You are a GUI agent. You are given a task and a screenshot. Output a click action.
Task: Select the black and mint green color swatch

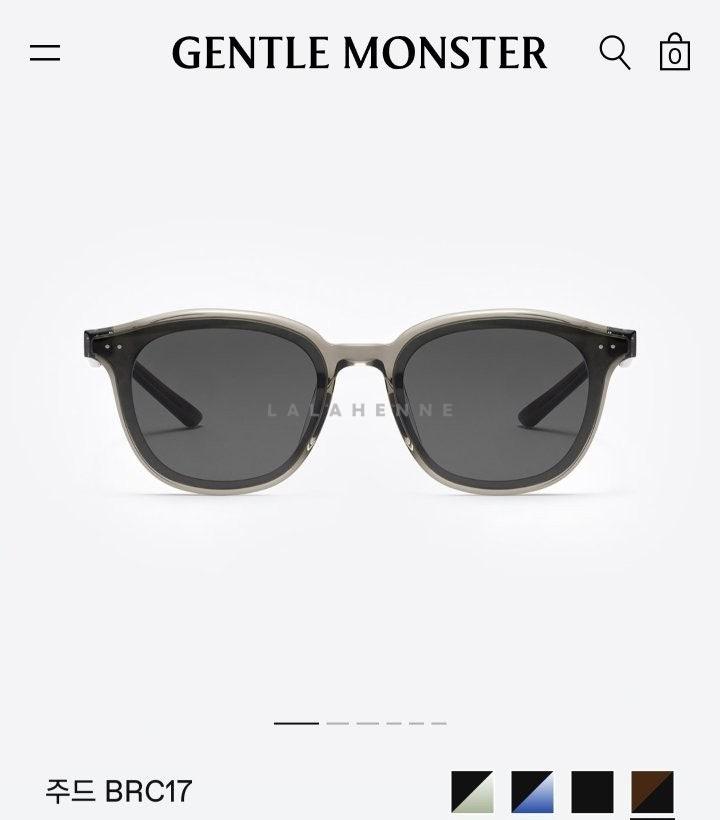[472, 792]
